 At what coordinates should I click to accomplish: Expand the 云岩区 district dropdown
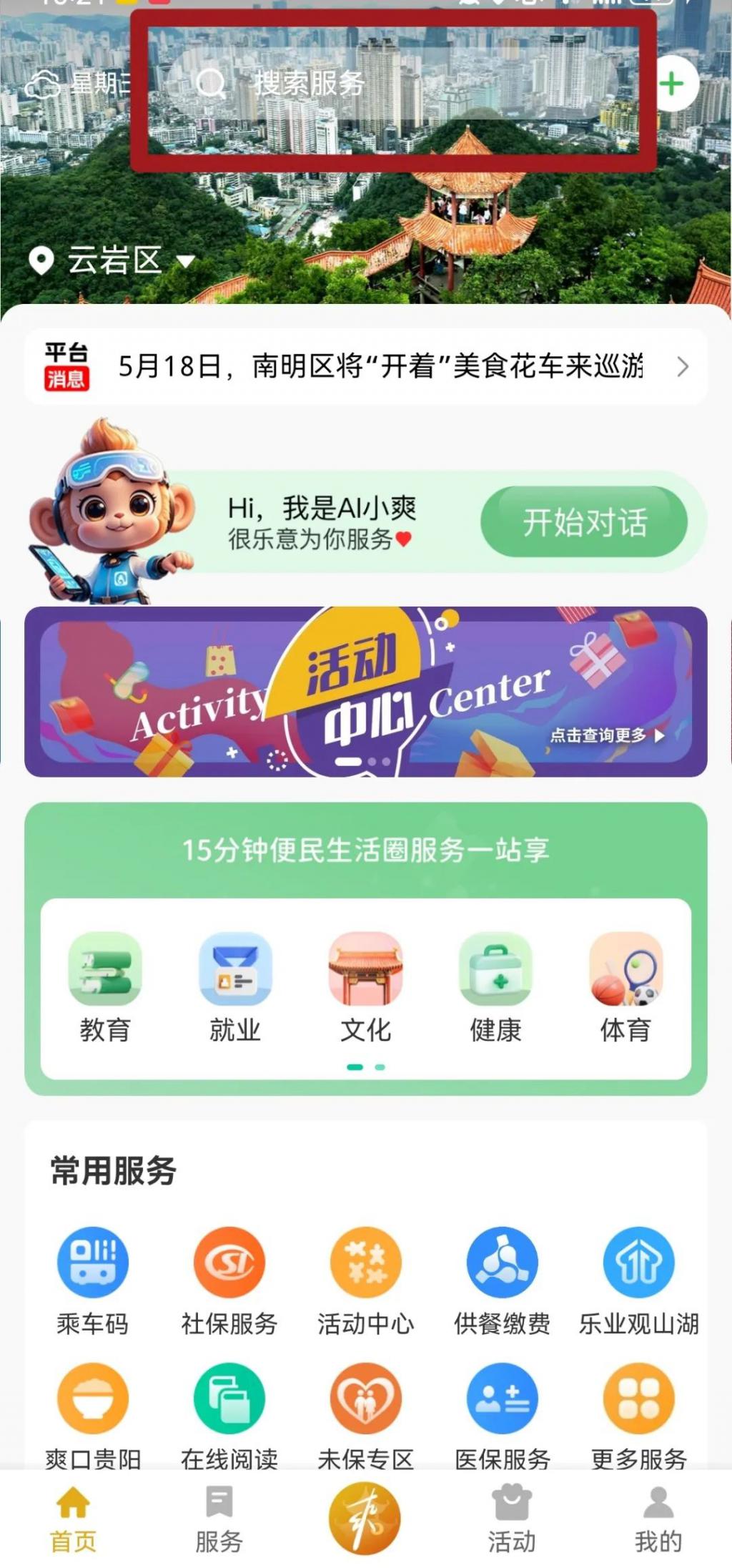point(114,260)
